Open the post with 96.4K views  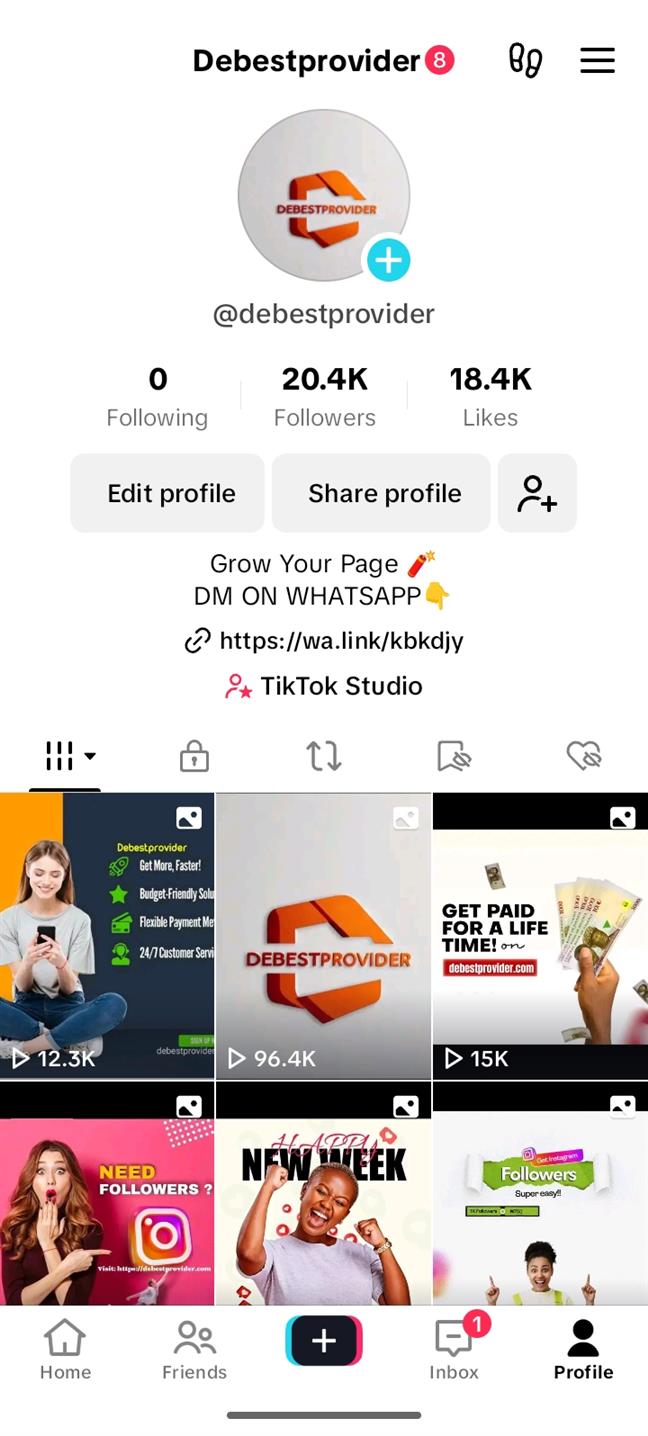click(324, 936)
